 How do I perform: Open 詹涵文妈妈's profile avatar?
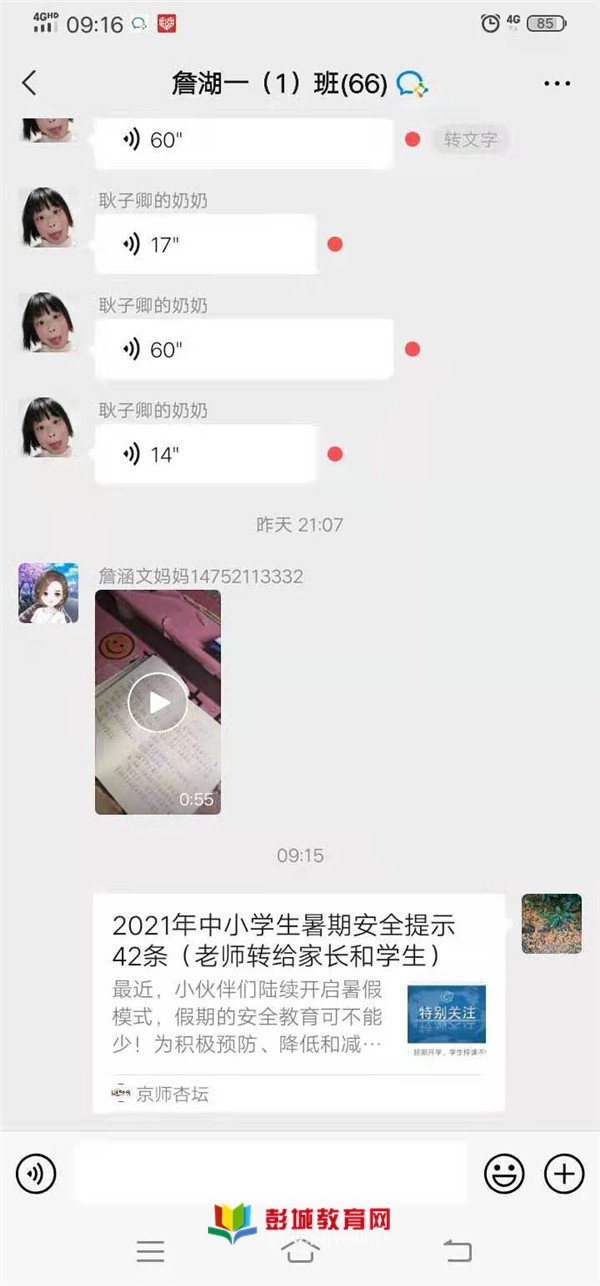48,593
